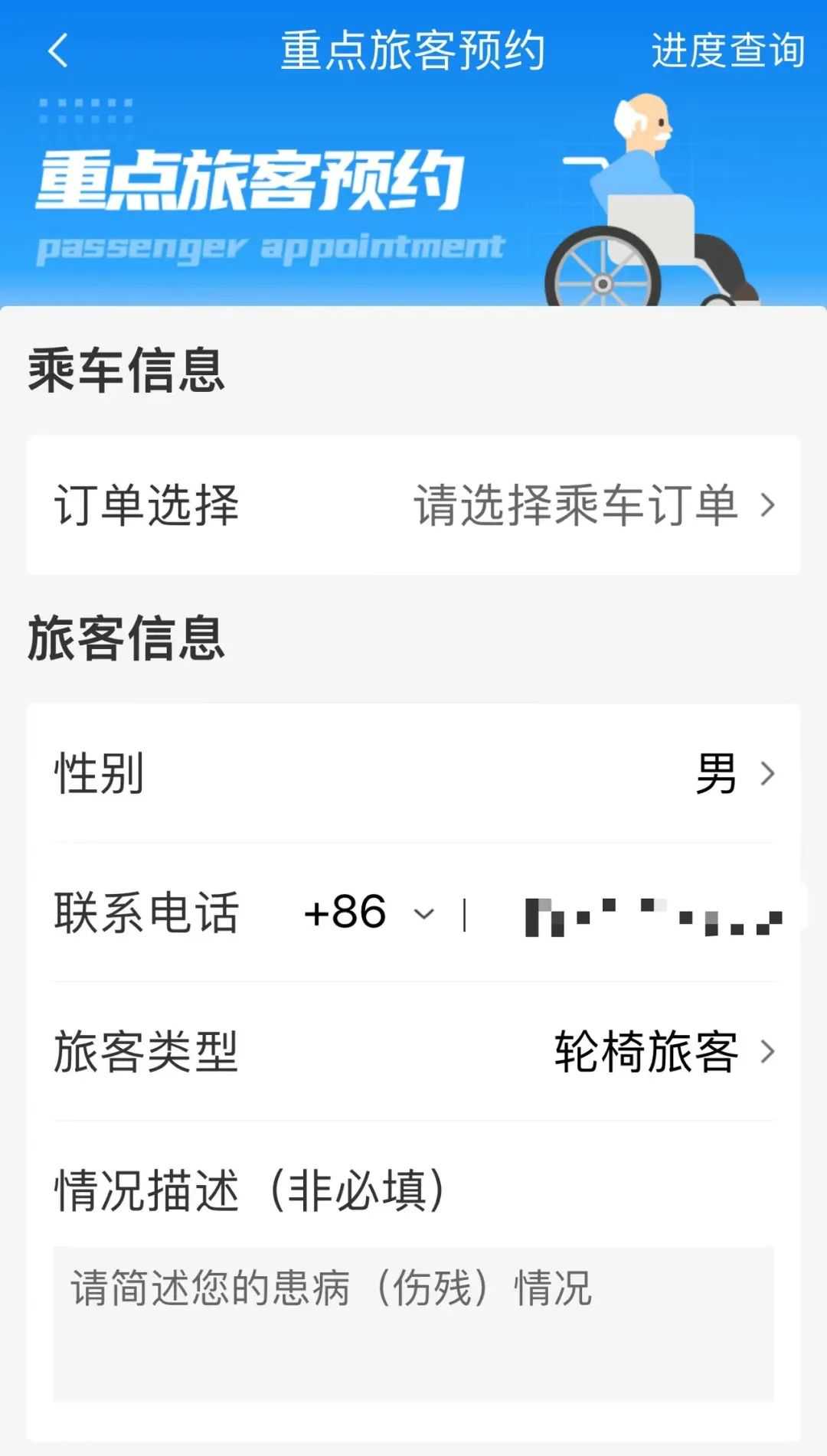Change the 性别 gender selection
The width and height of the screenshot is (827, 1456).
click(x=734, y=773)
